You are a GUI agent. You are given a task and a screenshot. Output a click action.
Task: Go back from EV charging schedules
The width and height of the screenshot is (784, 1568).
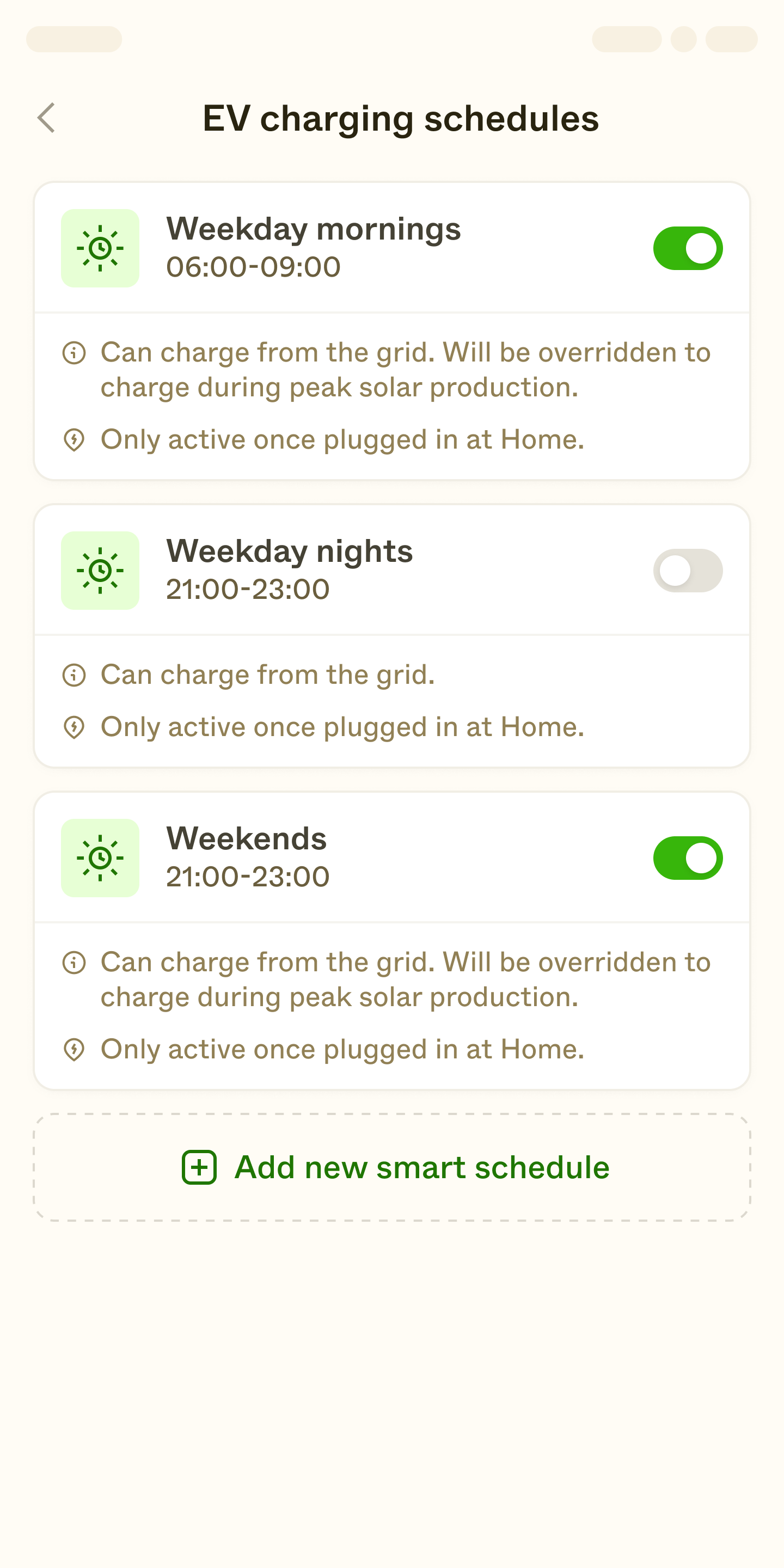[47, 118]
